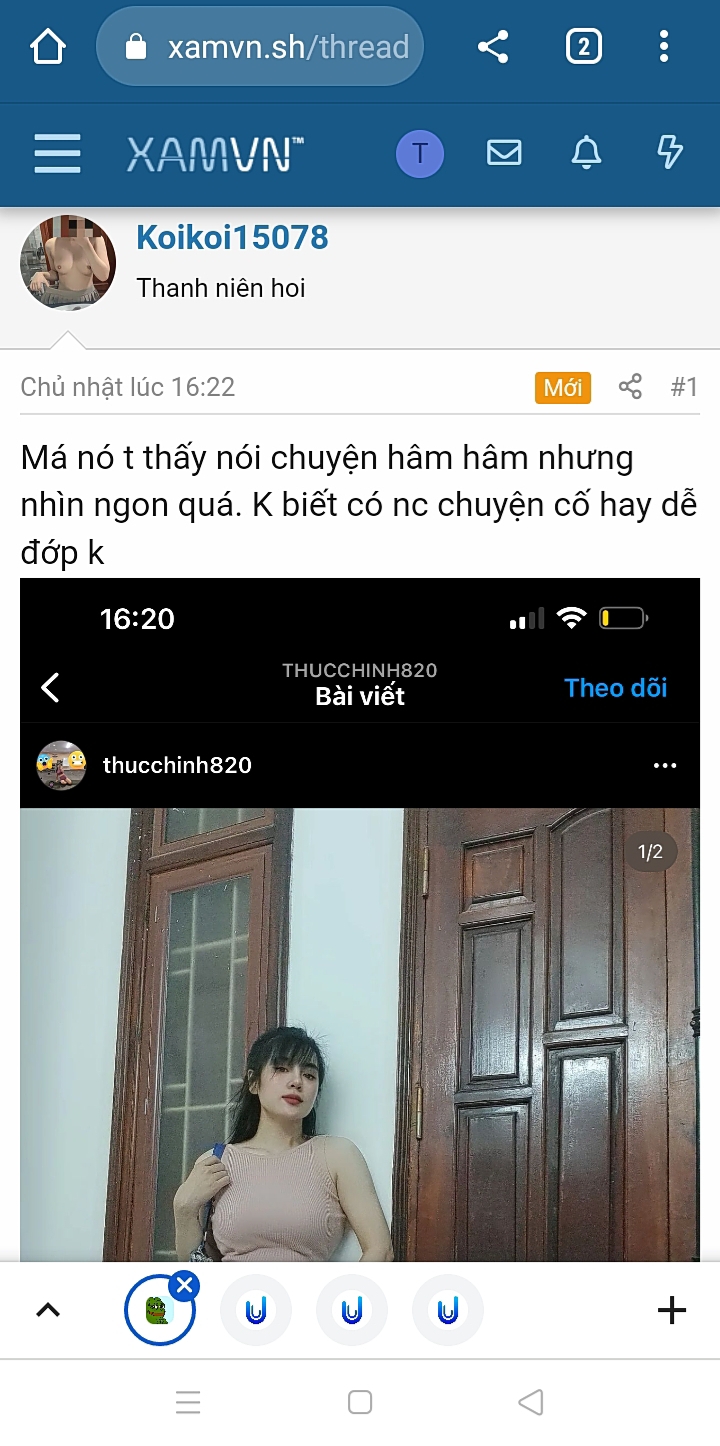
Task: Open the browser overflow menu
Action: pyautogui.click(x=664, y=47)
